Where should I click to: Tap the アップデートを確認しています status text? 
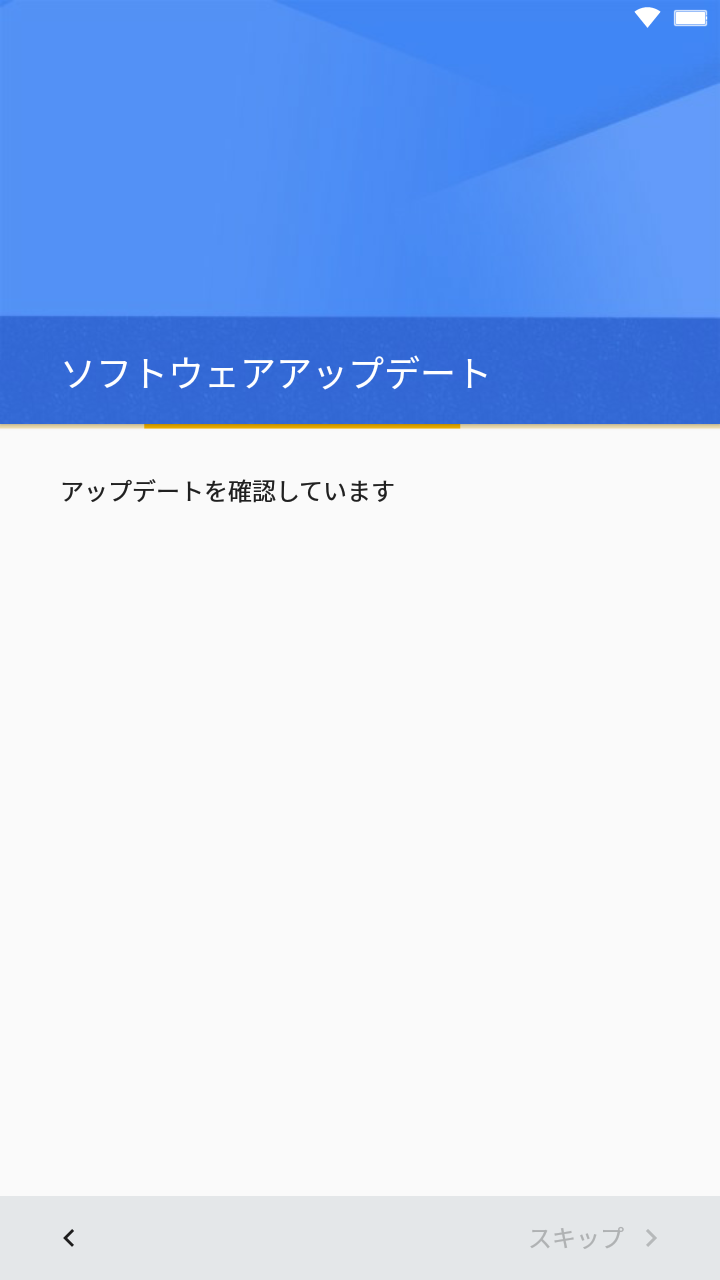[228, 490]
